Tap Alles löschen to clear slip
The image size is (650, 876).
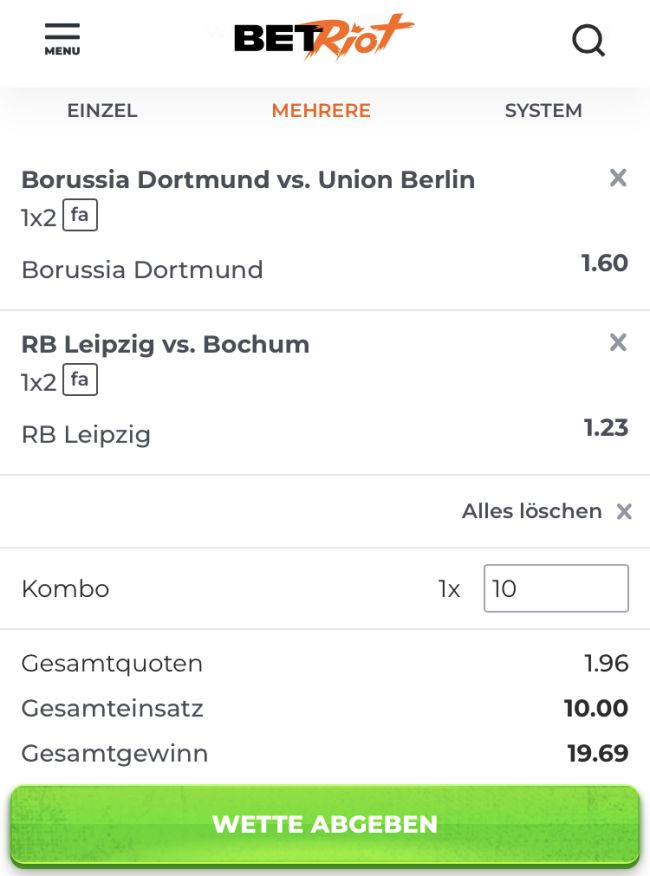click(x=546, y=511)
